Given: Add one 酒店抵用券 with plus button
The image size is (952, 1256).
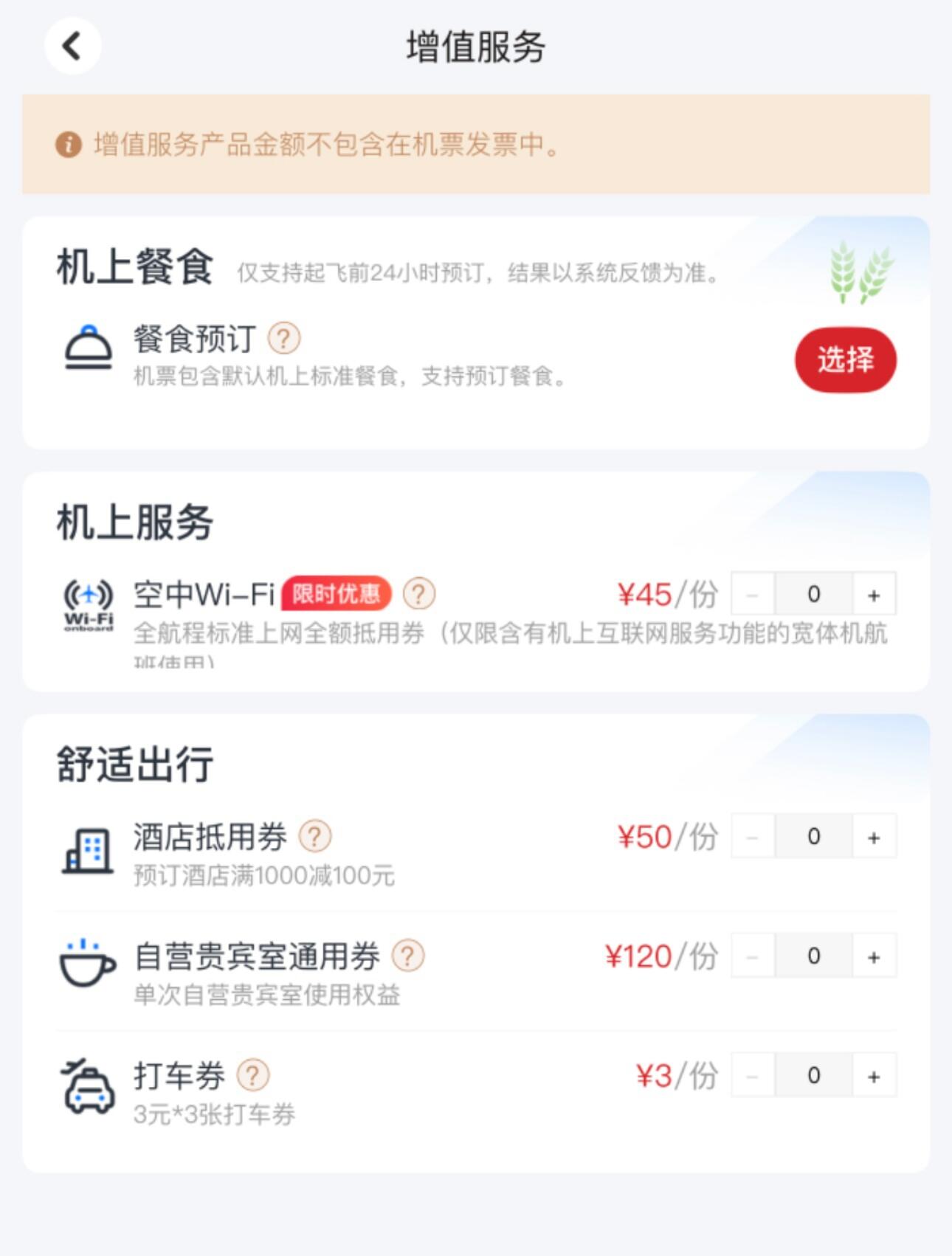Looking at the screenshot, I should 874,837.
